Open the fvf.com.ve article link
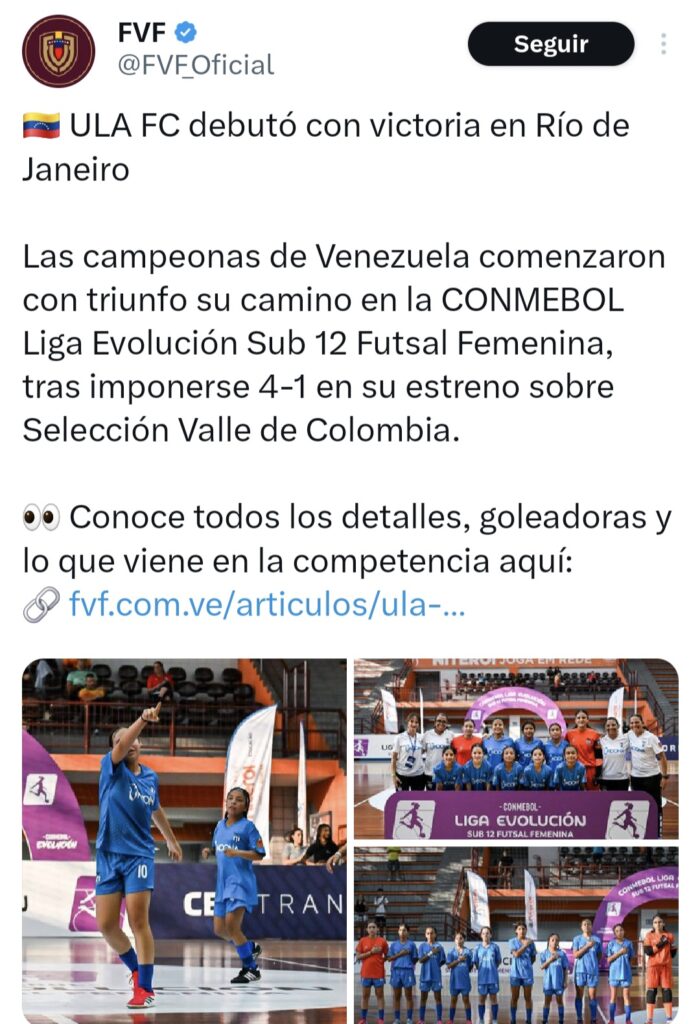Image resolution: width=700 pixels, height=1024 pixels. click(267, 604)
